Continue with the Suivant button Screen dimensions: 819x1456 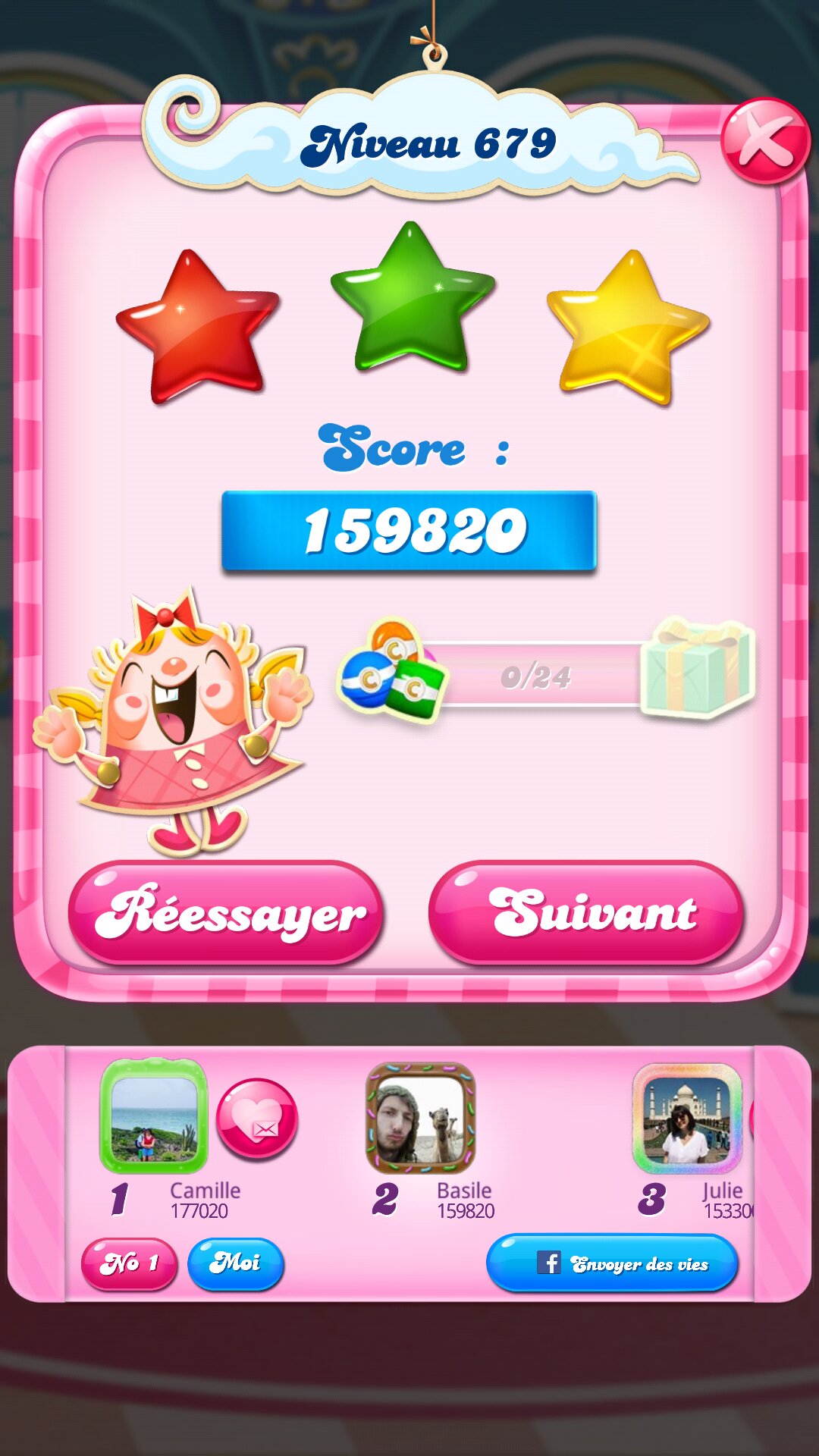point(585,912)
